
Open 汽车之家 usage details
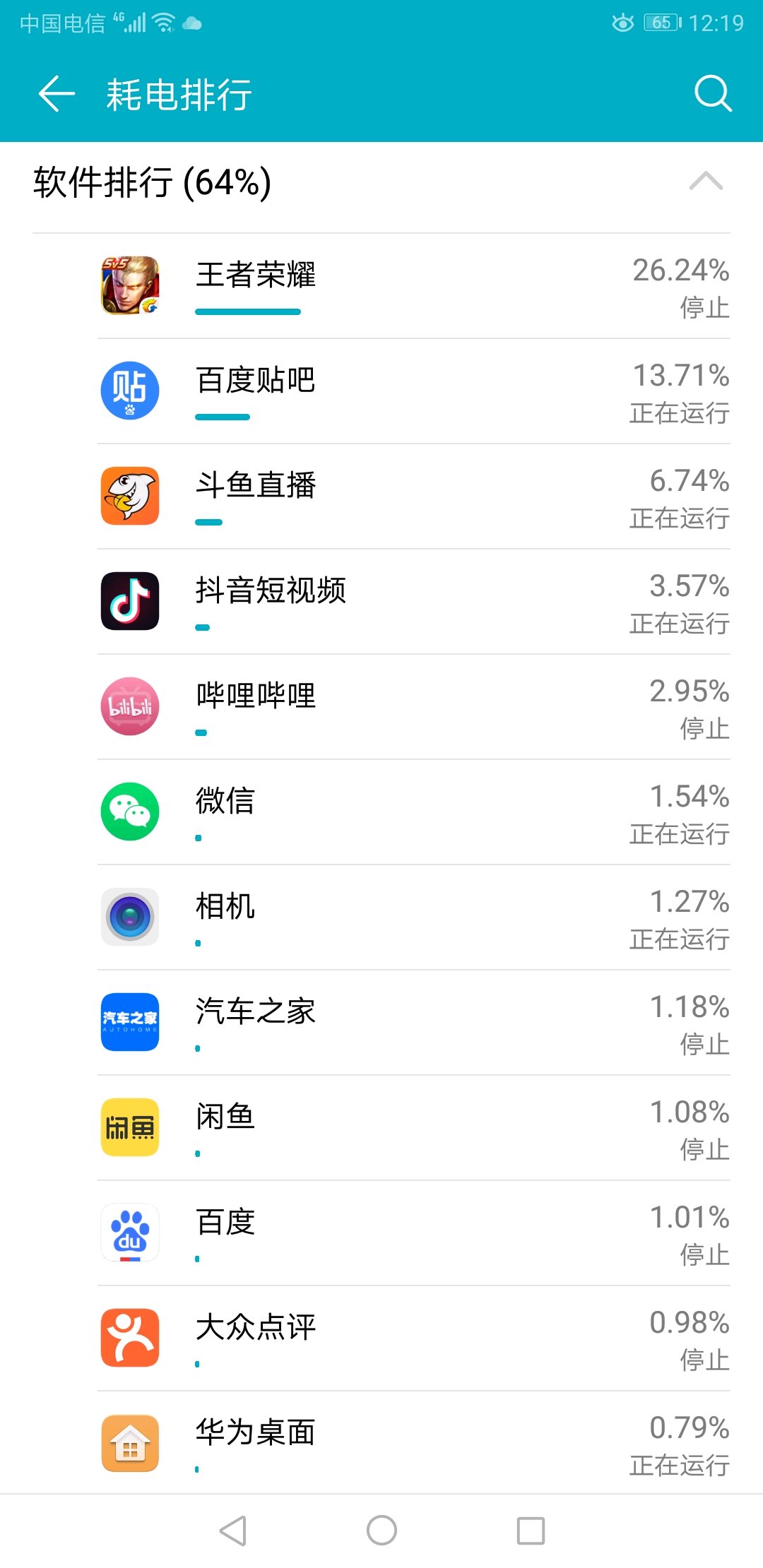pyautogui.click(x=413, y=1023)
